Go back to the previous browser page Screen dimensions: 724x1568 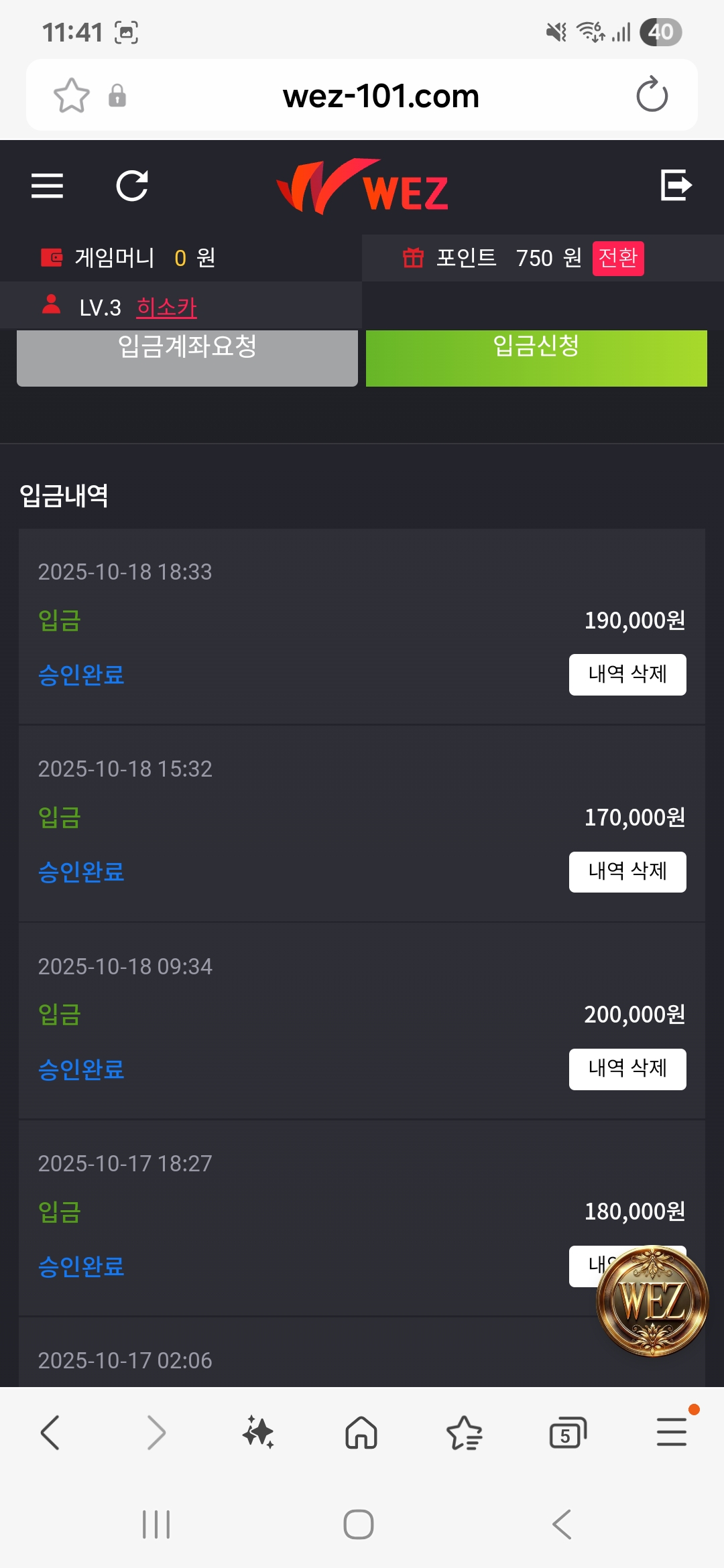pyautogui.click(x=50, y=1433)
